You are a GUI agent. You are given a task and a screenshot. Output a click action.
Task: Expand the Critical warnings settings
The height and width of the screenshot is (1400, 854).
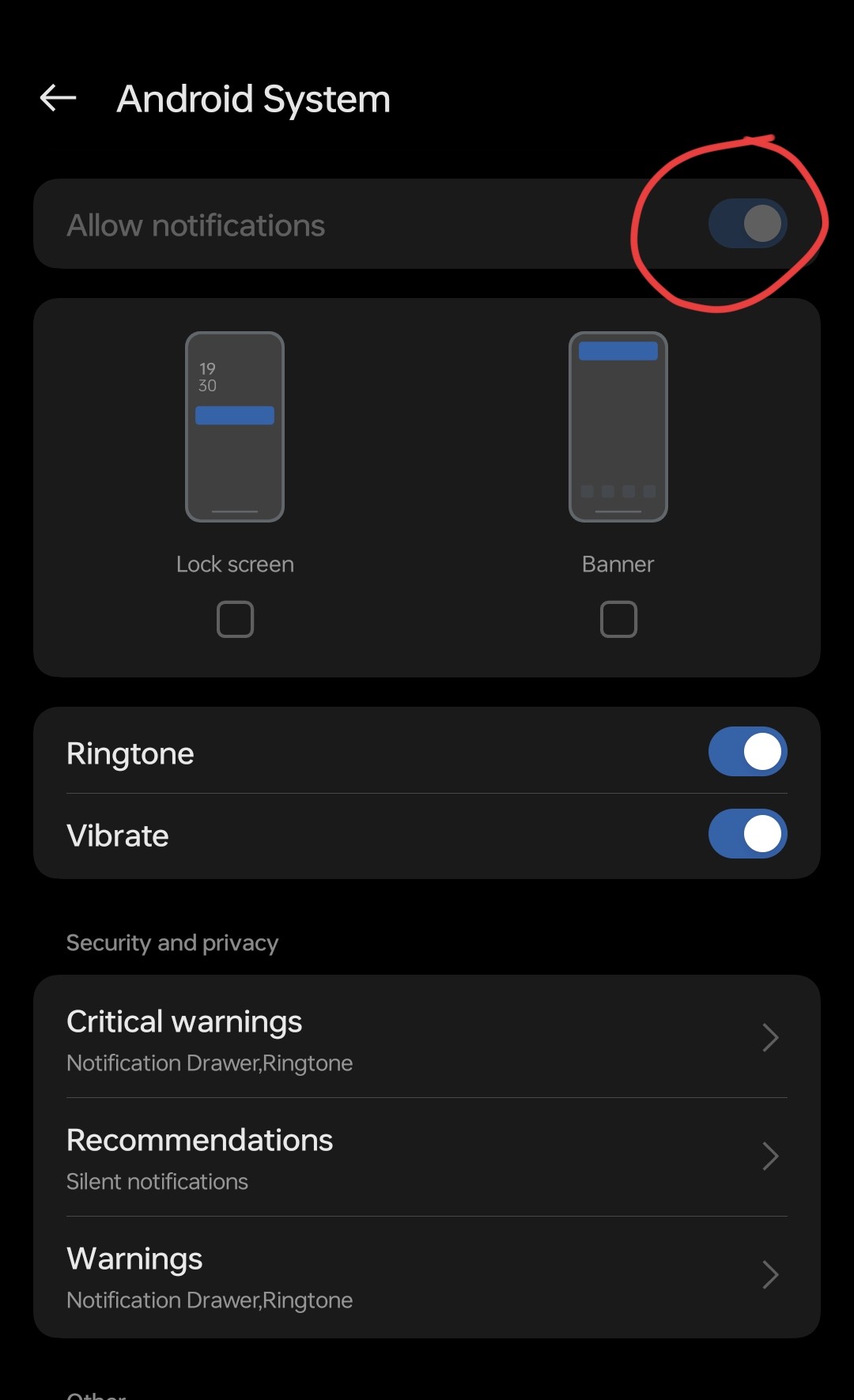(184, 1021)
